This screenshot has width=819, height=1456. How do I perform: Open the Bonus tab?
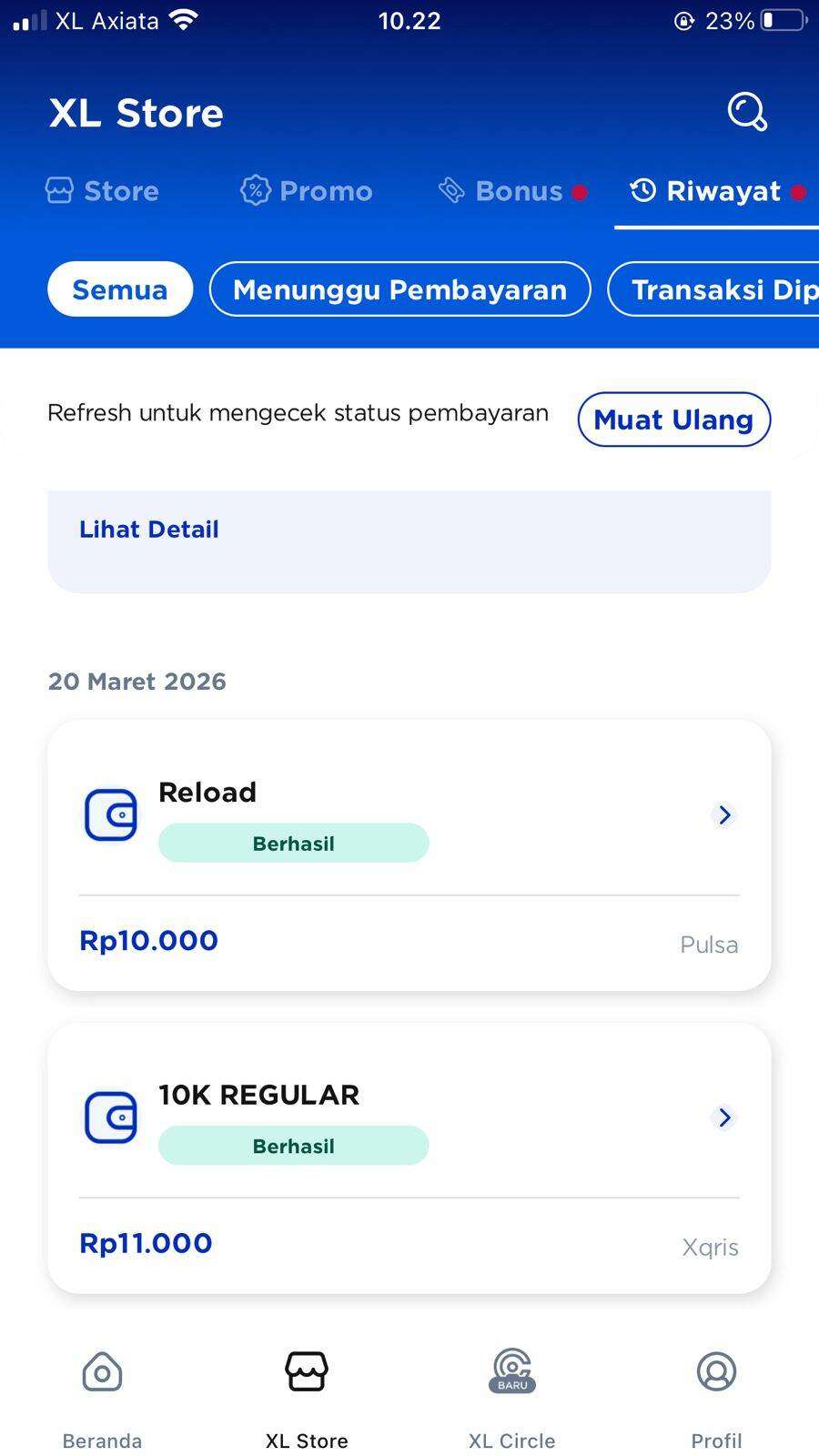pyautogui.click(x=511, y=191)
